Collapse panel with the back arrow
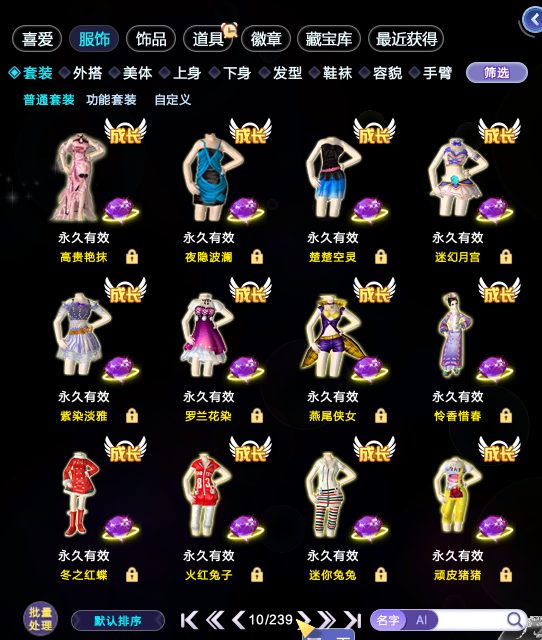 (x=533, y=19)
